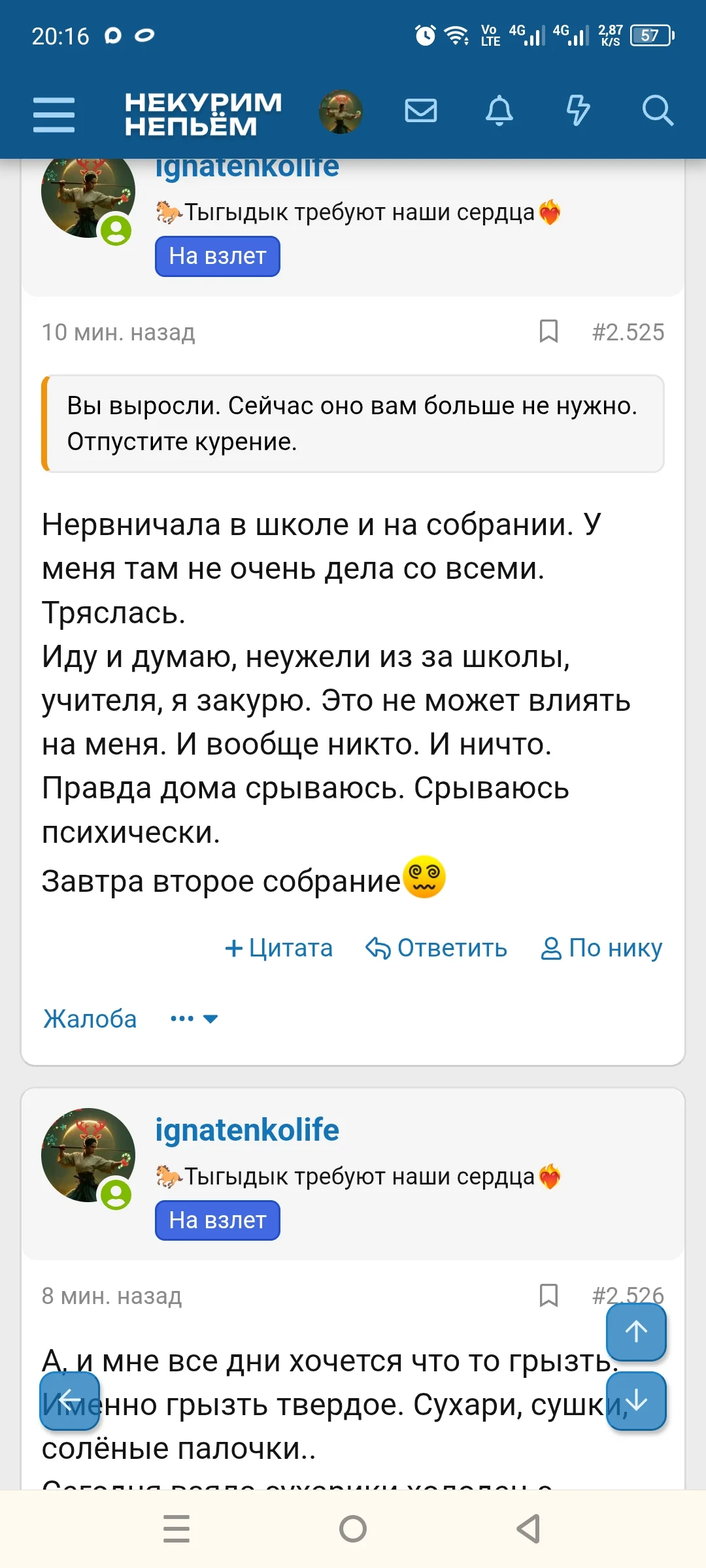Expand the post options via triangle arrow
The height and width of the screenshot is (1568, 706).
coord(210,1018)
